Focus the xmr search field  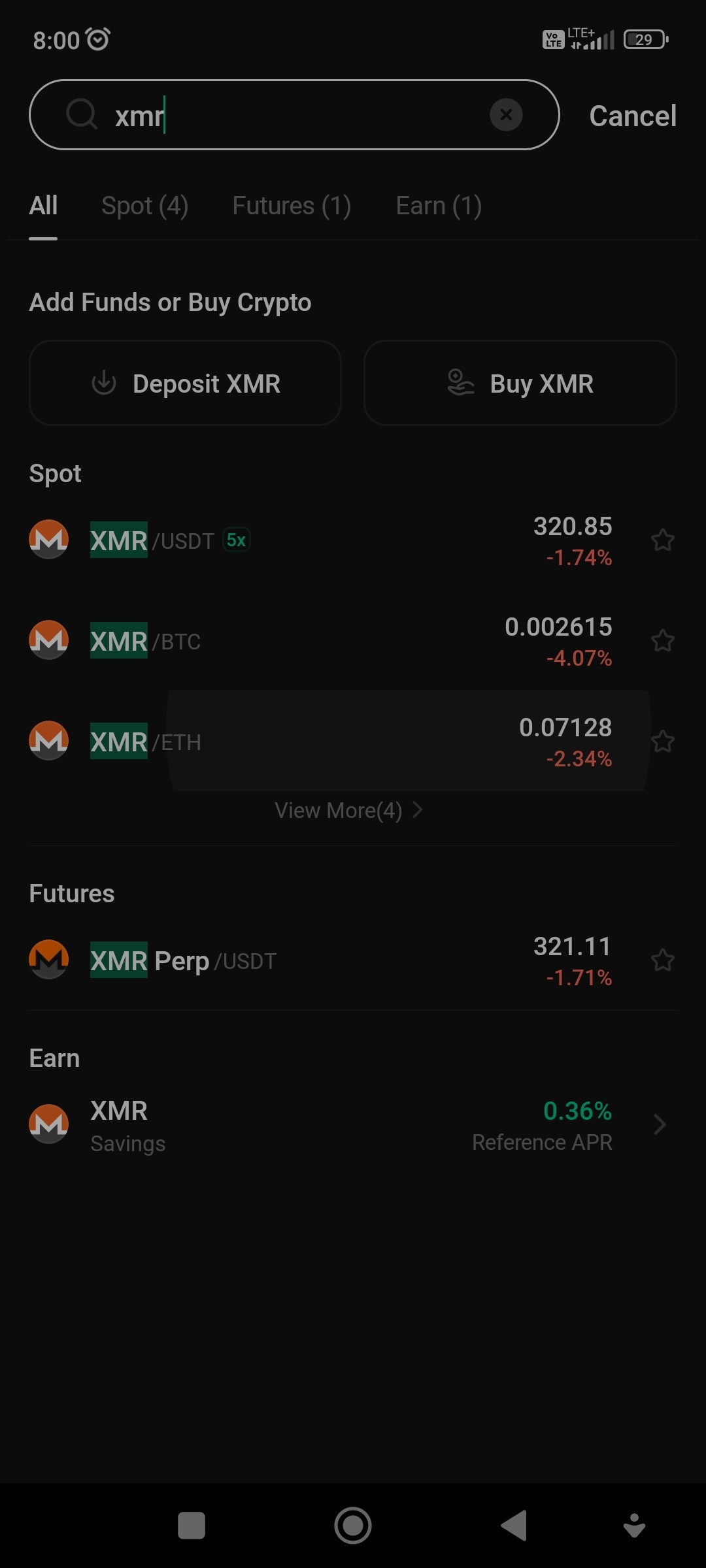[x=294, y=115]
